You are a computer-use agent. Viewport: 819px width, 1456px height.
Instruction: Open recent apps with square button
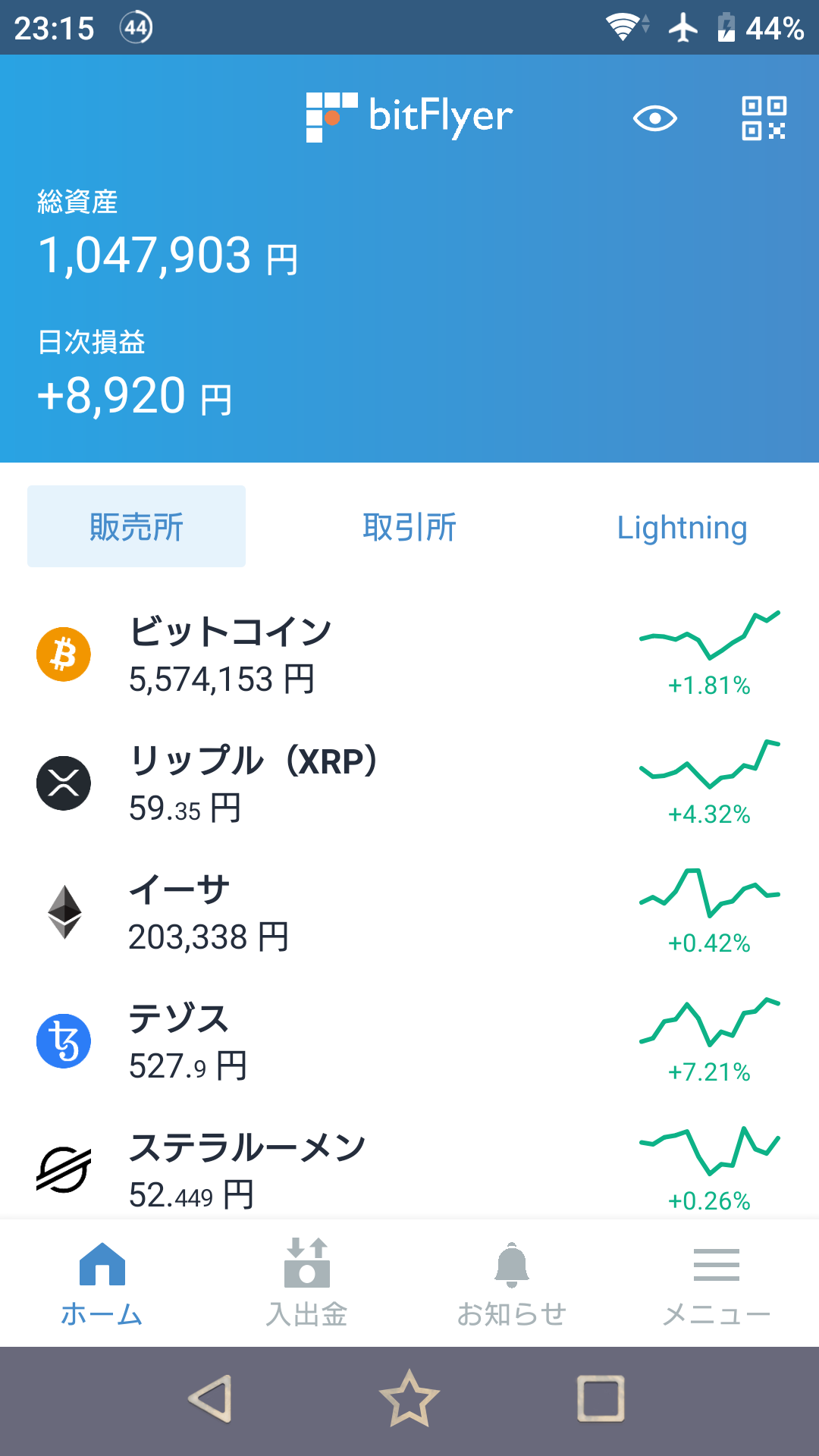(601, 1398)
